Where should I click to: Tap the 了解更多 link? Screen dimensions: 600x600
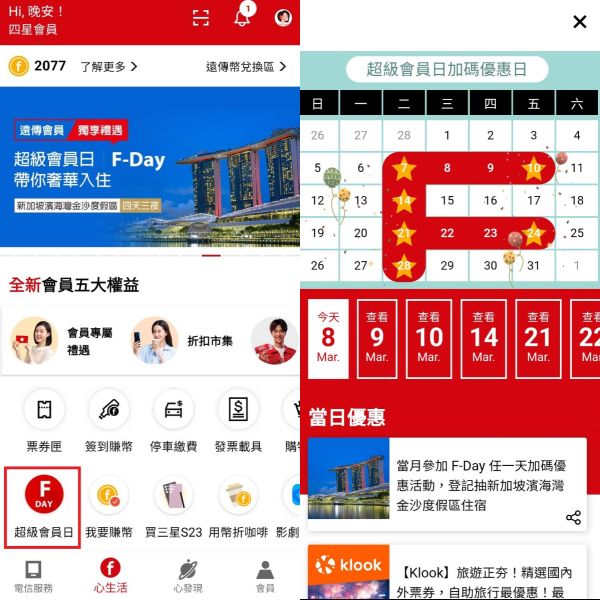click(x=109, y=67)
